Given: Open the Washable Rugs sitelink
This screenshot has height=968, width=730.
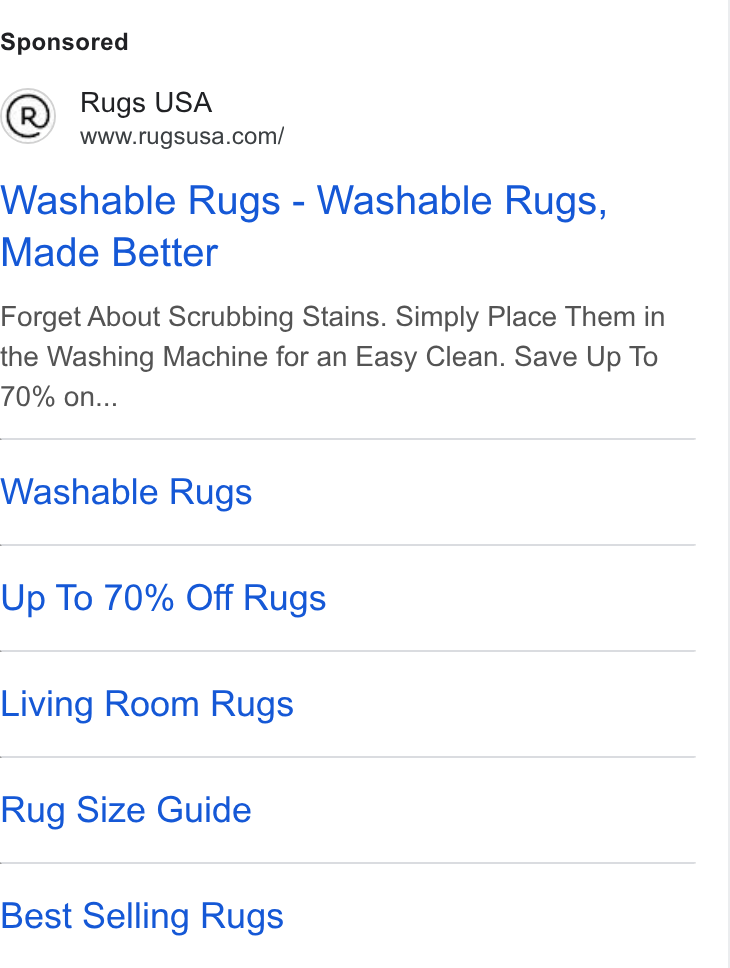Looking at the screenshot, I should (126, 492).
